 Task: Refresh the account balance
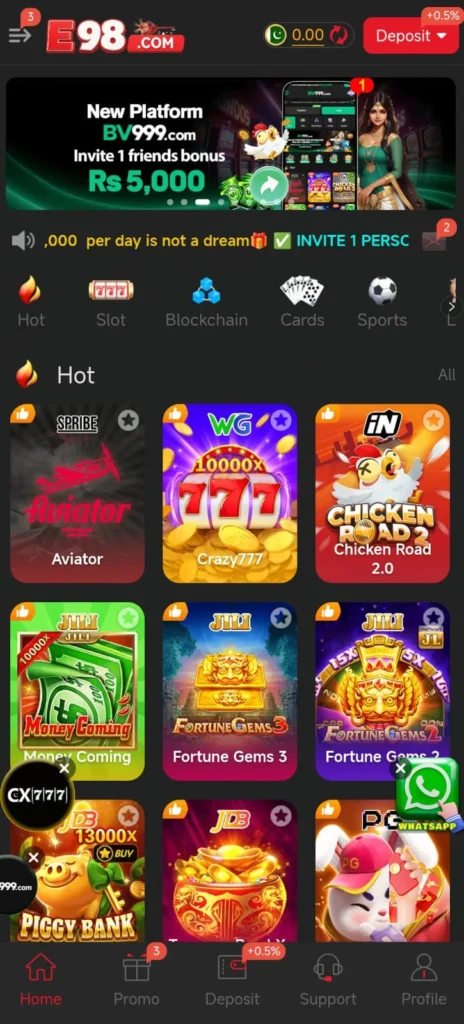pyautogui.click(x=339, y=35)
